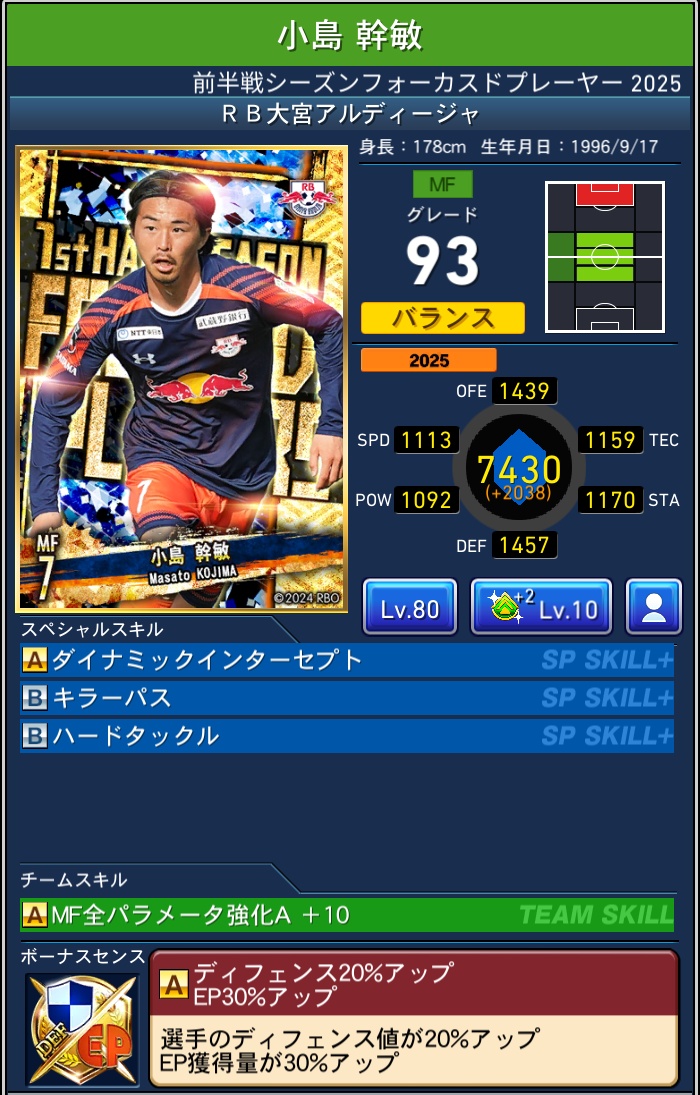Image resolution: width=700 pixels, height=1095 pixels.
Task: Enlarge the 小島 幹敏 player card image
Action: [x=181, y=379]
